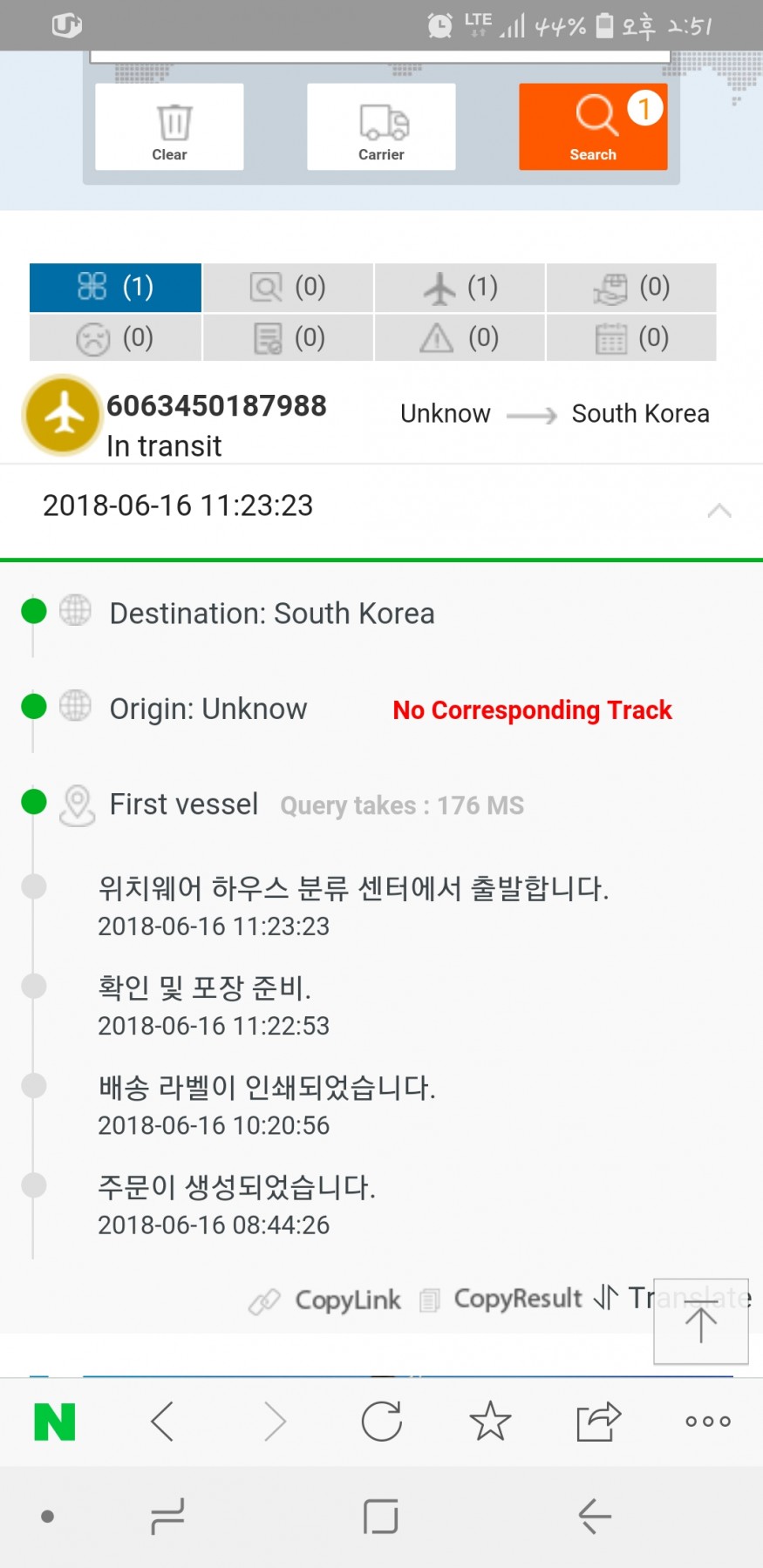Tap CopyResult to copy tracking result
763x1568 pixels.
[x=501, y=1300]
